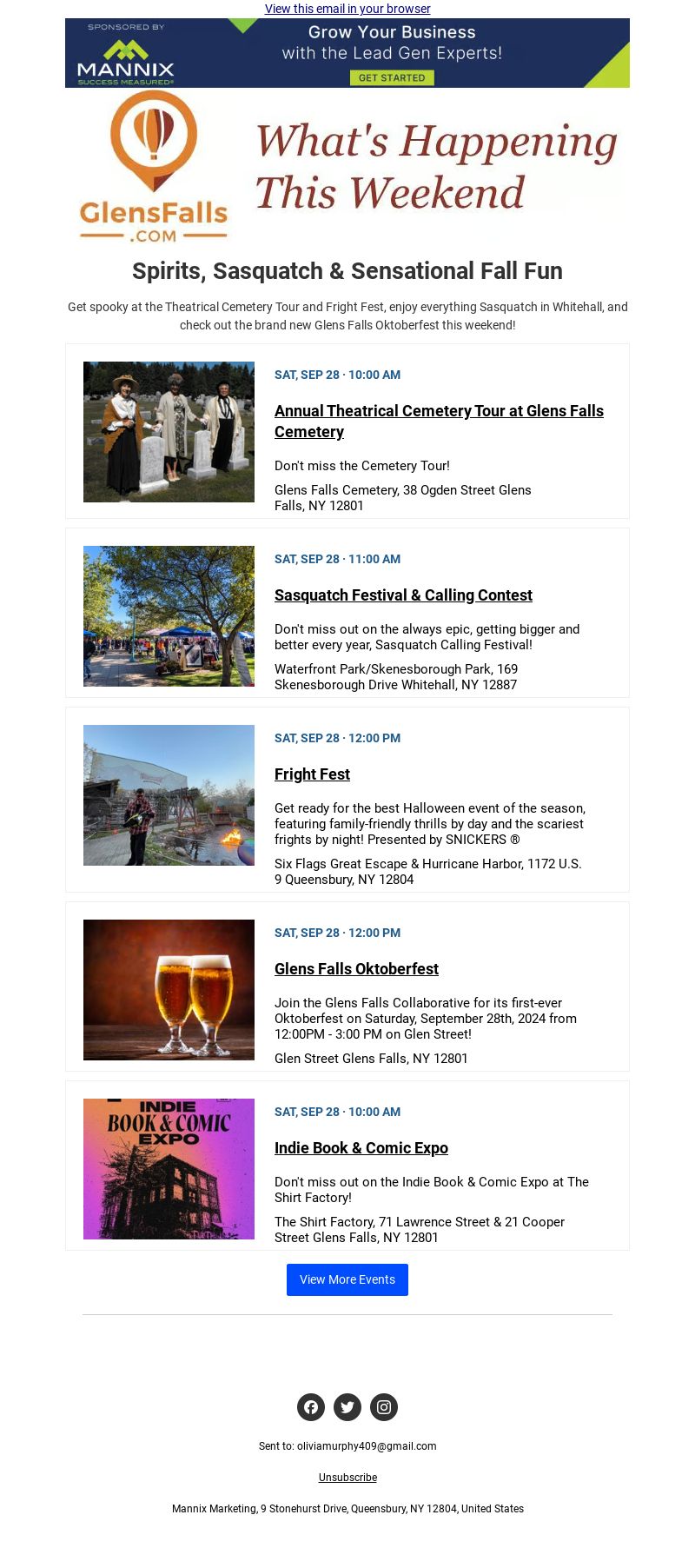
Task: Open the Instagram icon
Action: [384, 1407]
